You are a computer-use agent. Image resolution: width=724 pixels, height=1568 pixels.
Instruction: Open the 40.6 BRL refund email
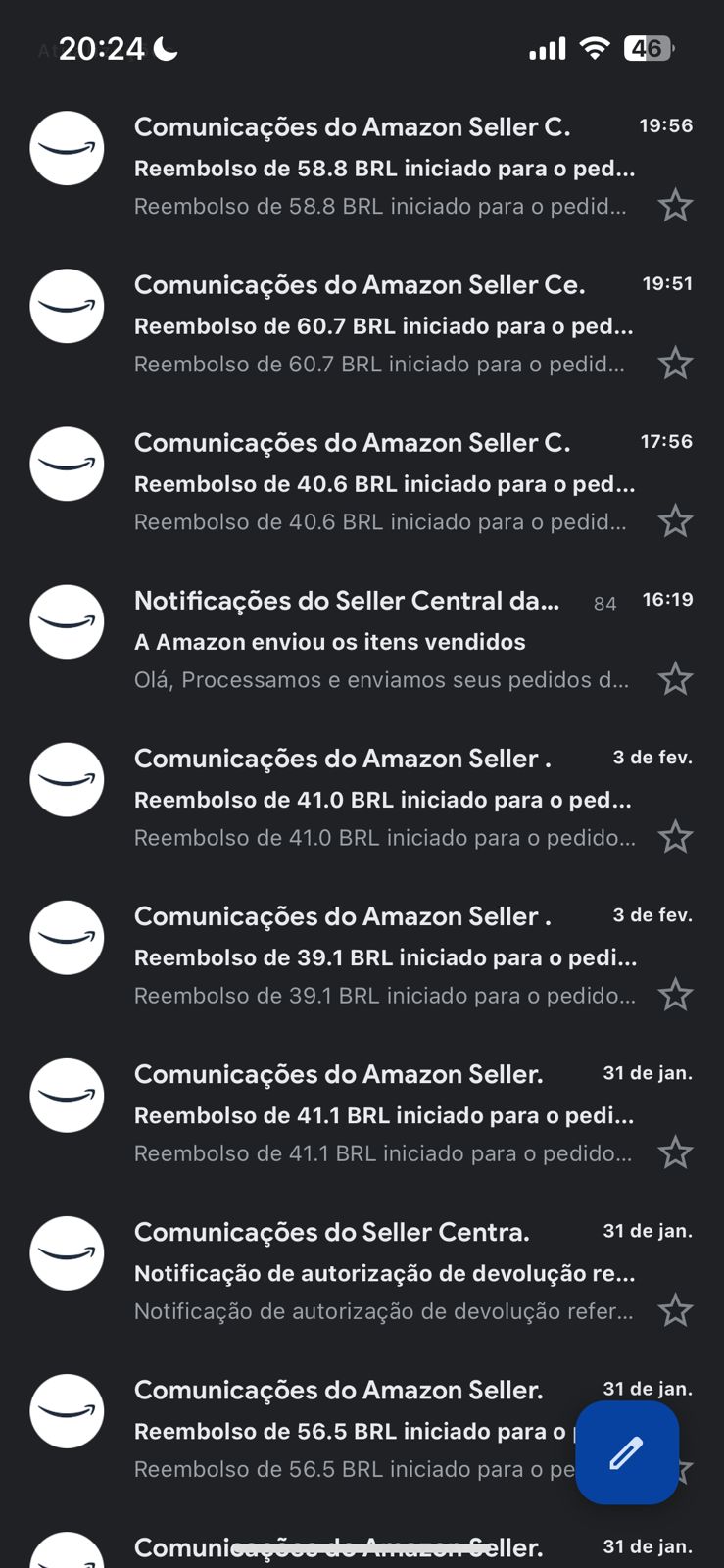[362, 482]
